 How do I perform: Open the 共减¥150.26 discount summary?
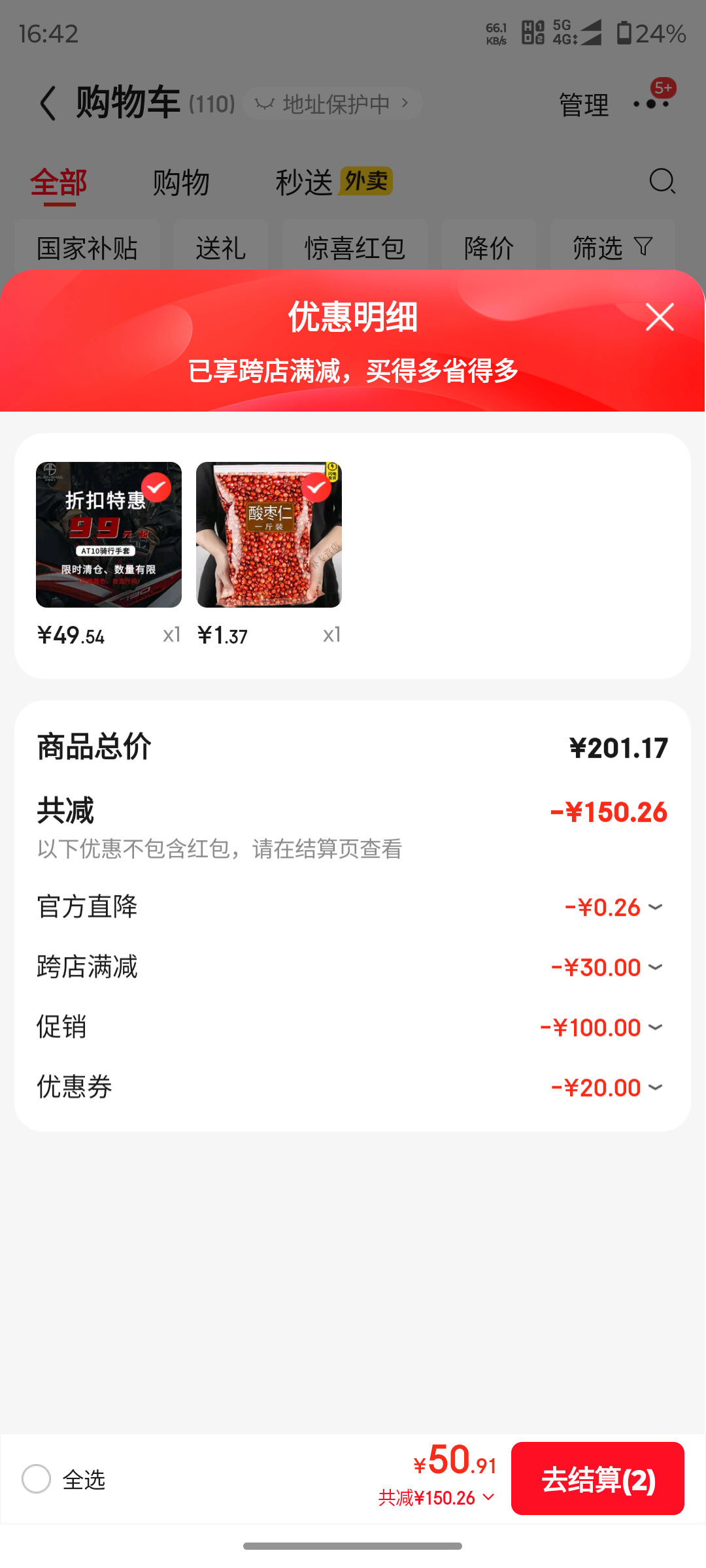(432, 1498)
